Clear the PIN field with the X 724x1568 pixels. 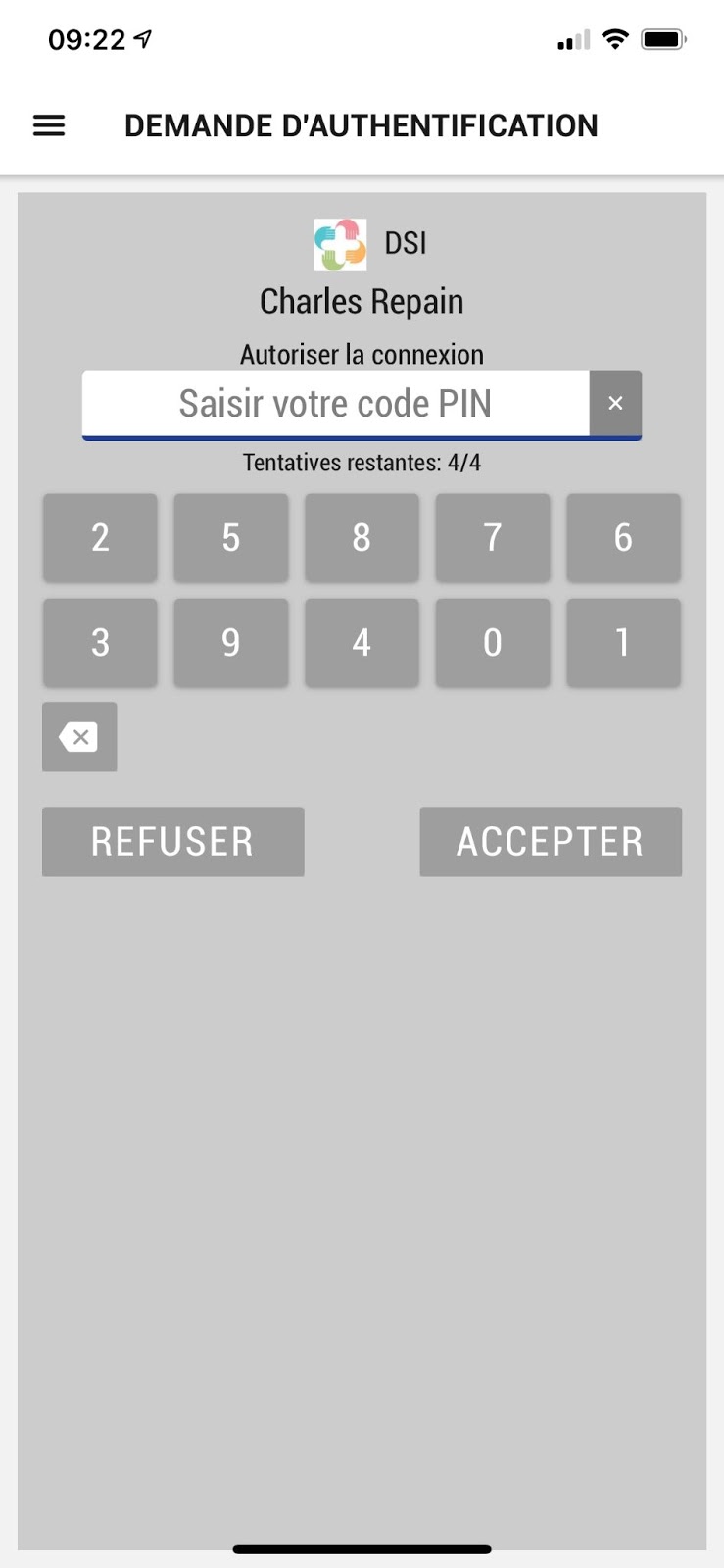tap(615, 404)
